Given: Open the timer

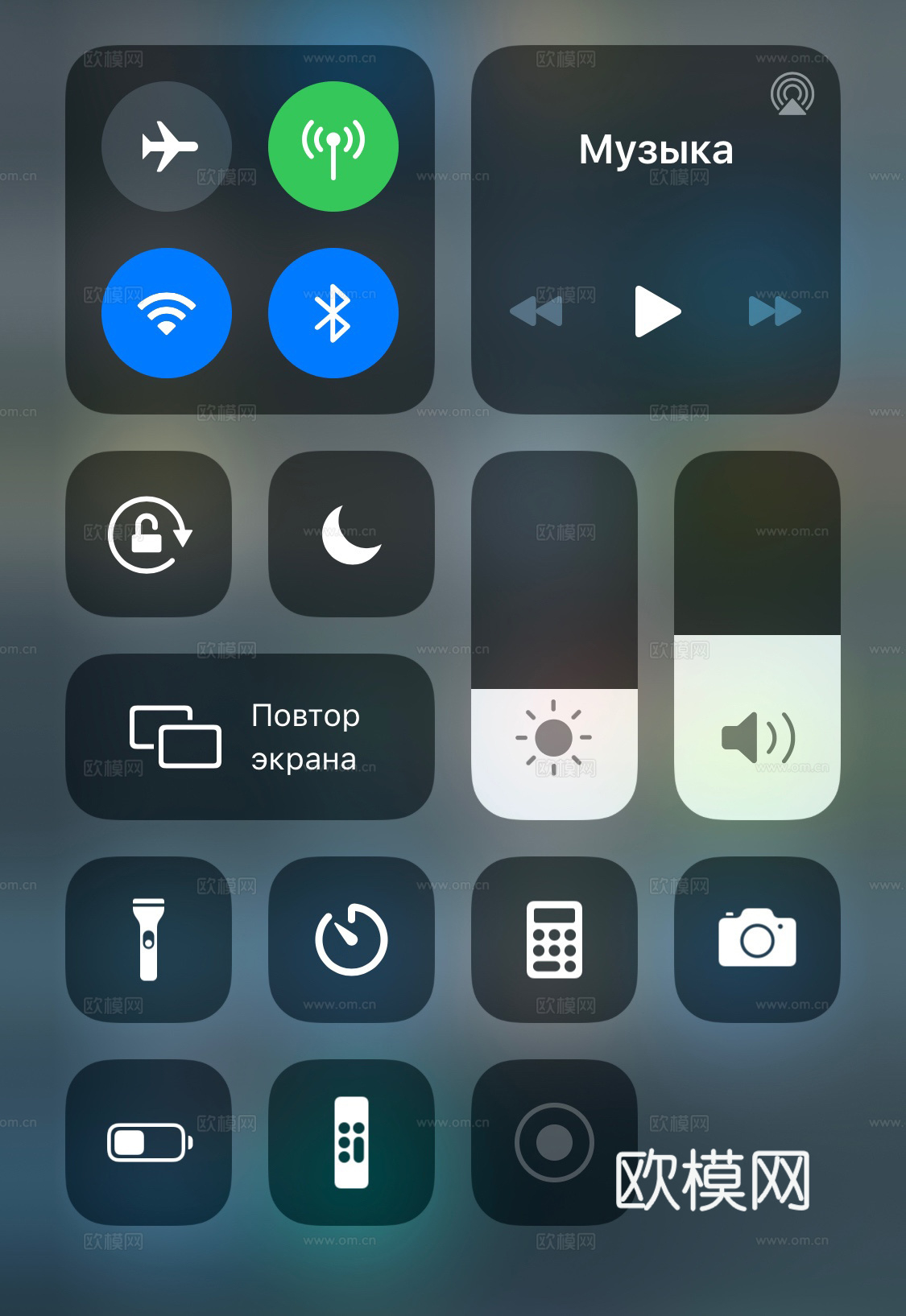Looking at the screenshot, I should coord(351,939).
